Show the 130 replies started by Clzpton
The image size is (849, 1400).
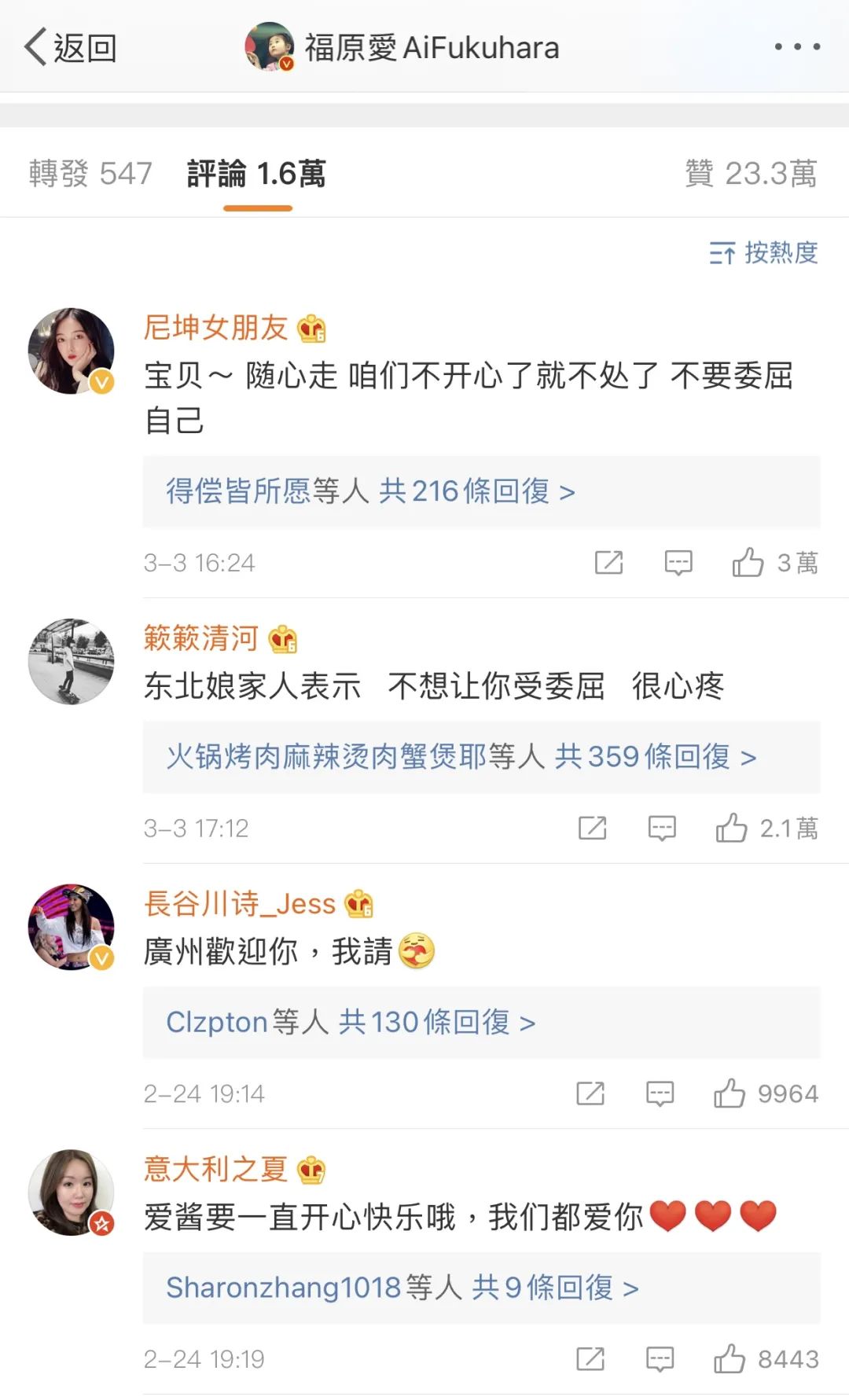[481, 1023]
